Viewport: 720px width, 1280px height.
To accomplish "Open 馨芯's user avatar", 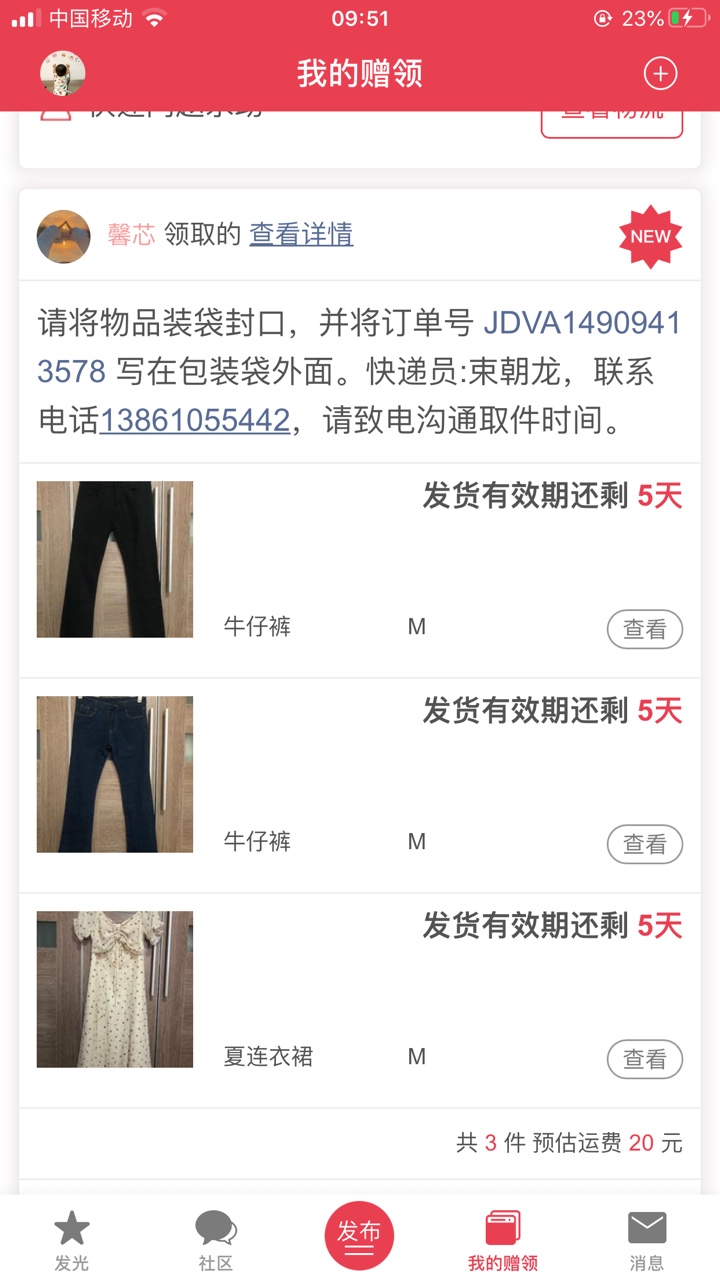I will 64,236.
